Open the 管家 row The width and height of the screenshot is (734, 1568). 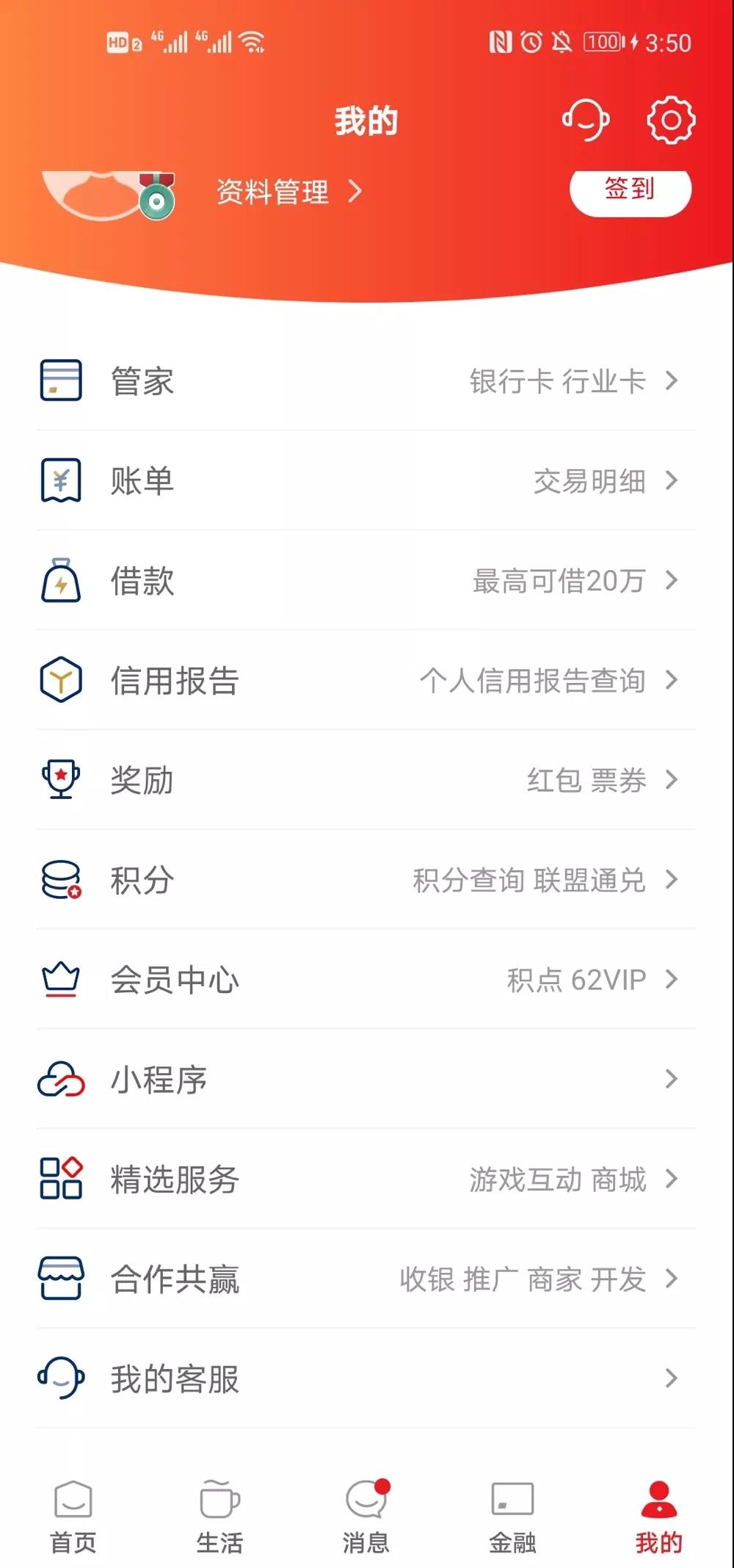(x=366, y=380)
